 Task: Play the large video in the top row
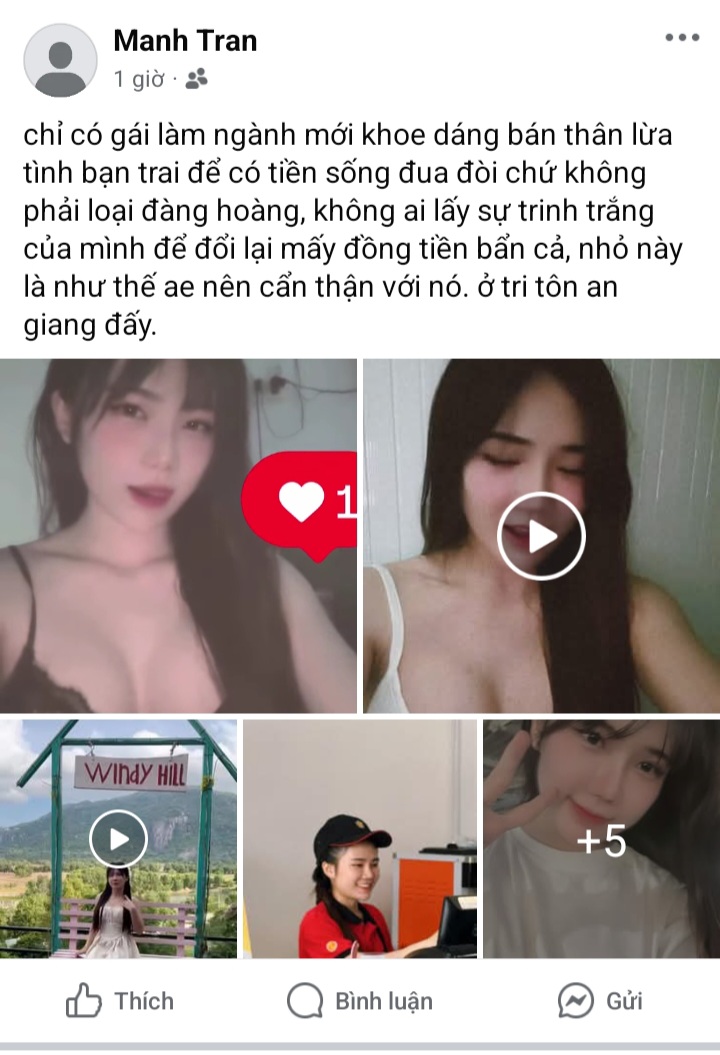tap(541, 536)
